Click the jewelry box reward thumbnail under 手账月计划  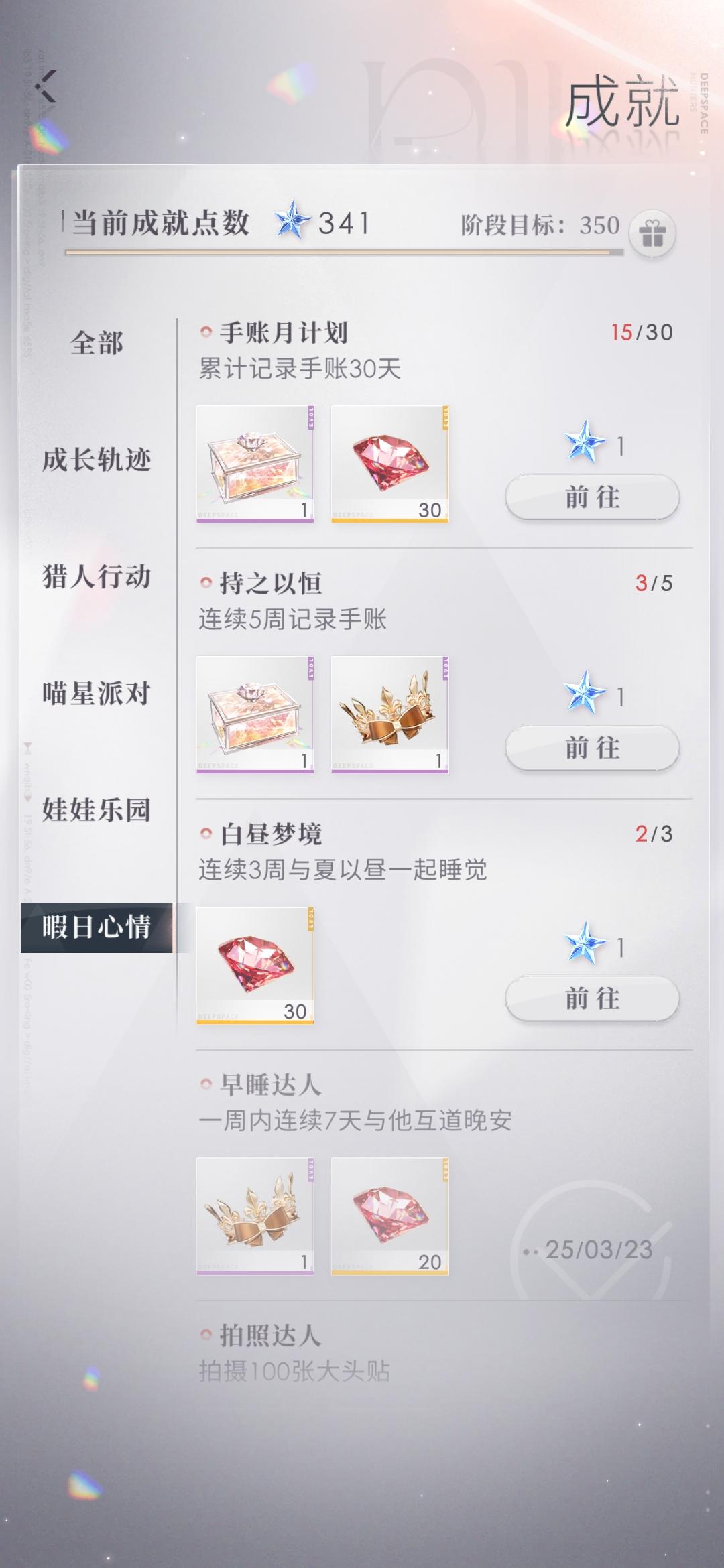tap(257, 464)
